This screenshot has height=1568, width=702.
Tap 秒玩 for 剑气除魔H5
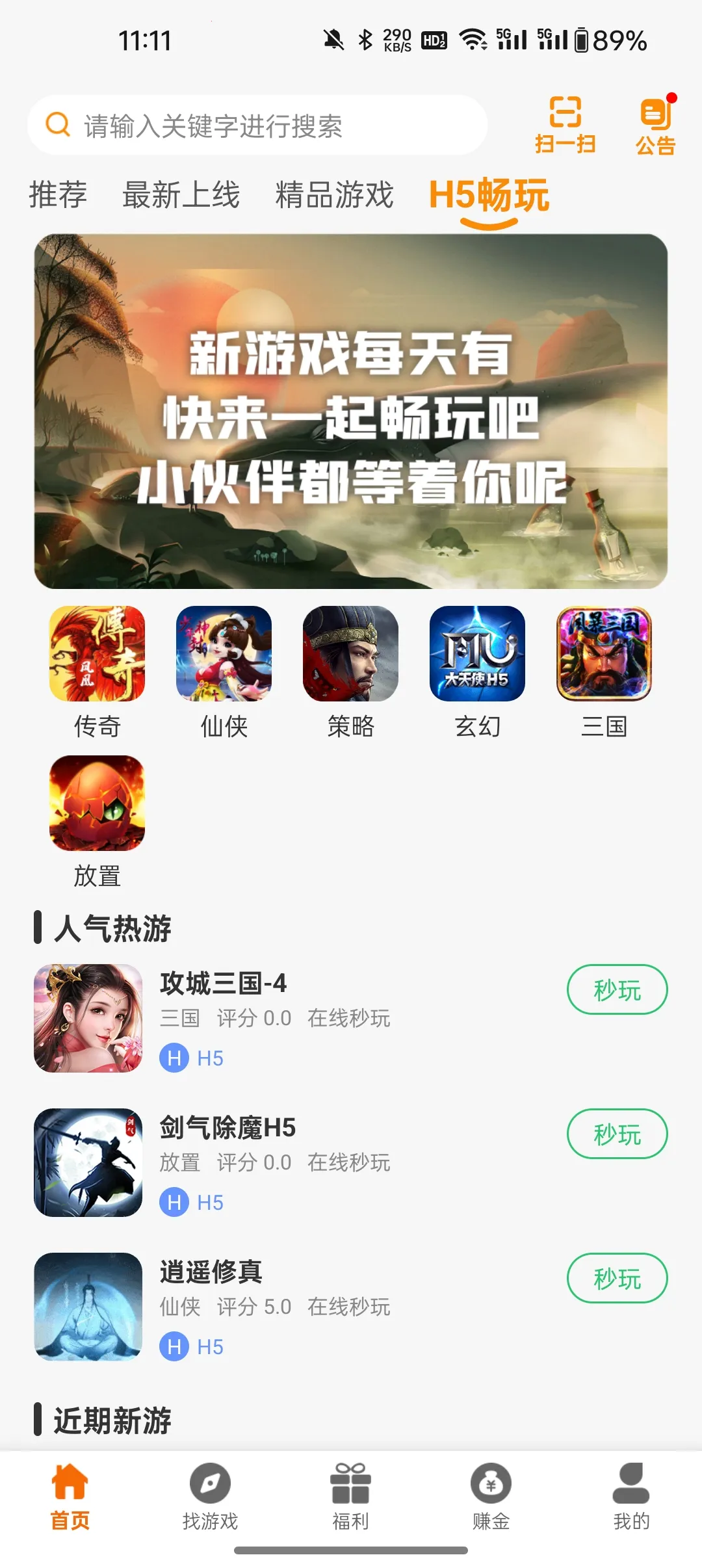pyautogui.click(x=617, y=1134)
